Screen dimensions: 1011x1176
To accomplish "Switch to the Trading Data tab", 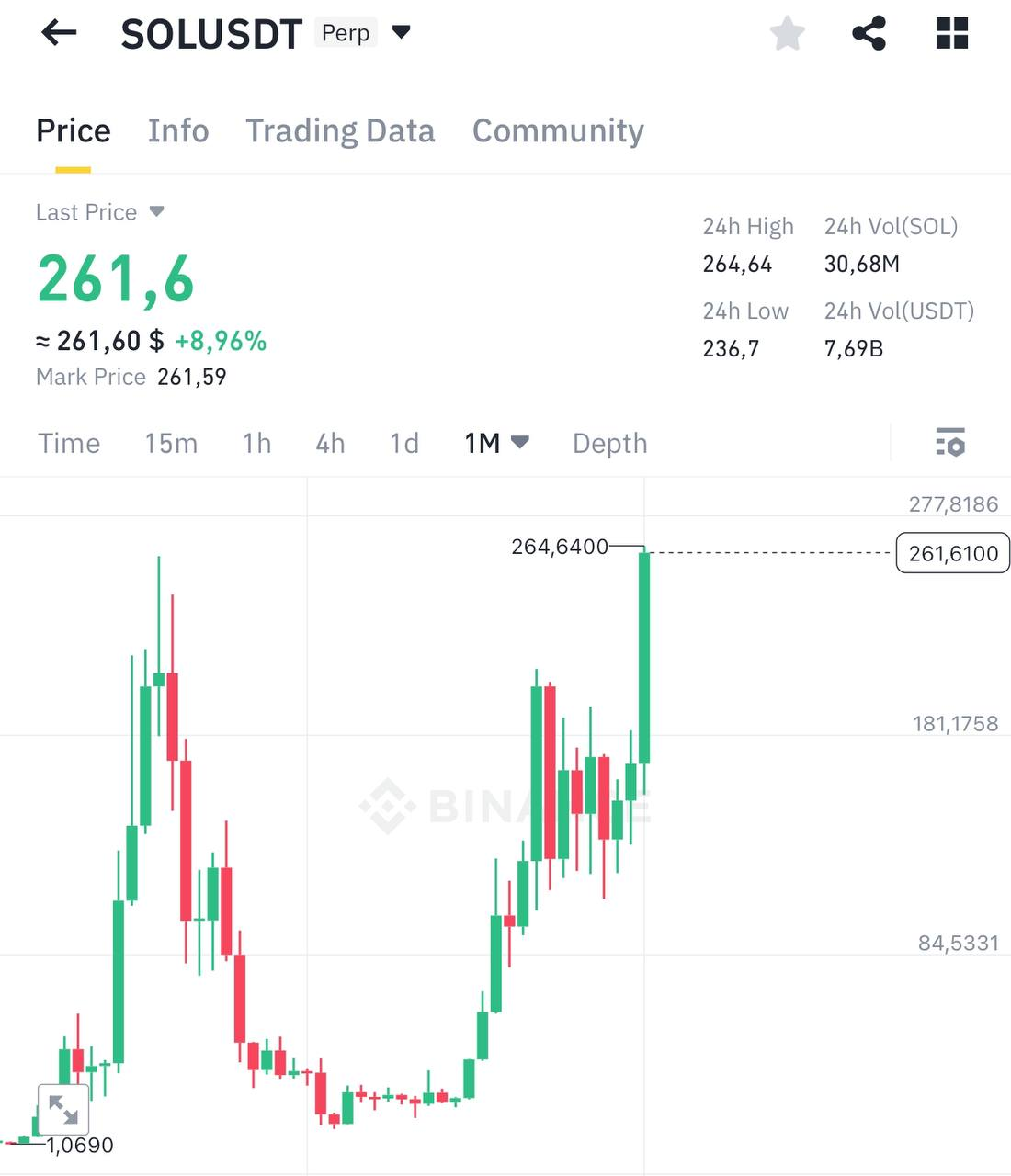I will [x=340, y=130].
